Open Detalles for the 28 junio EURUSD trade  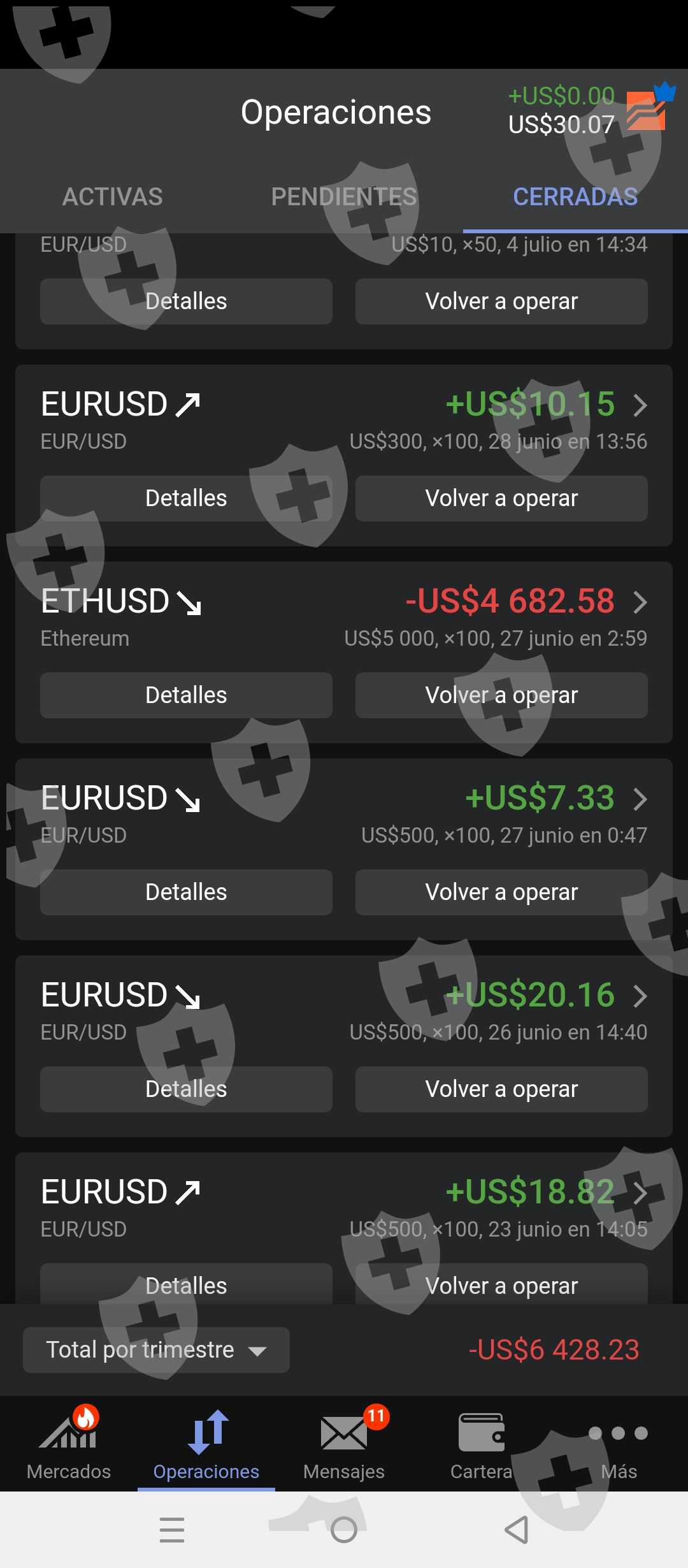186,498
